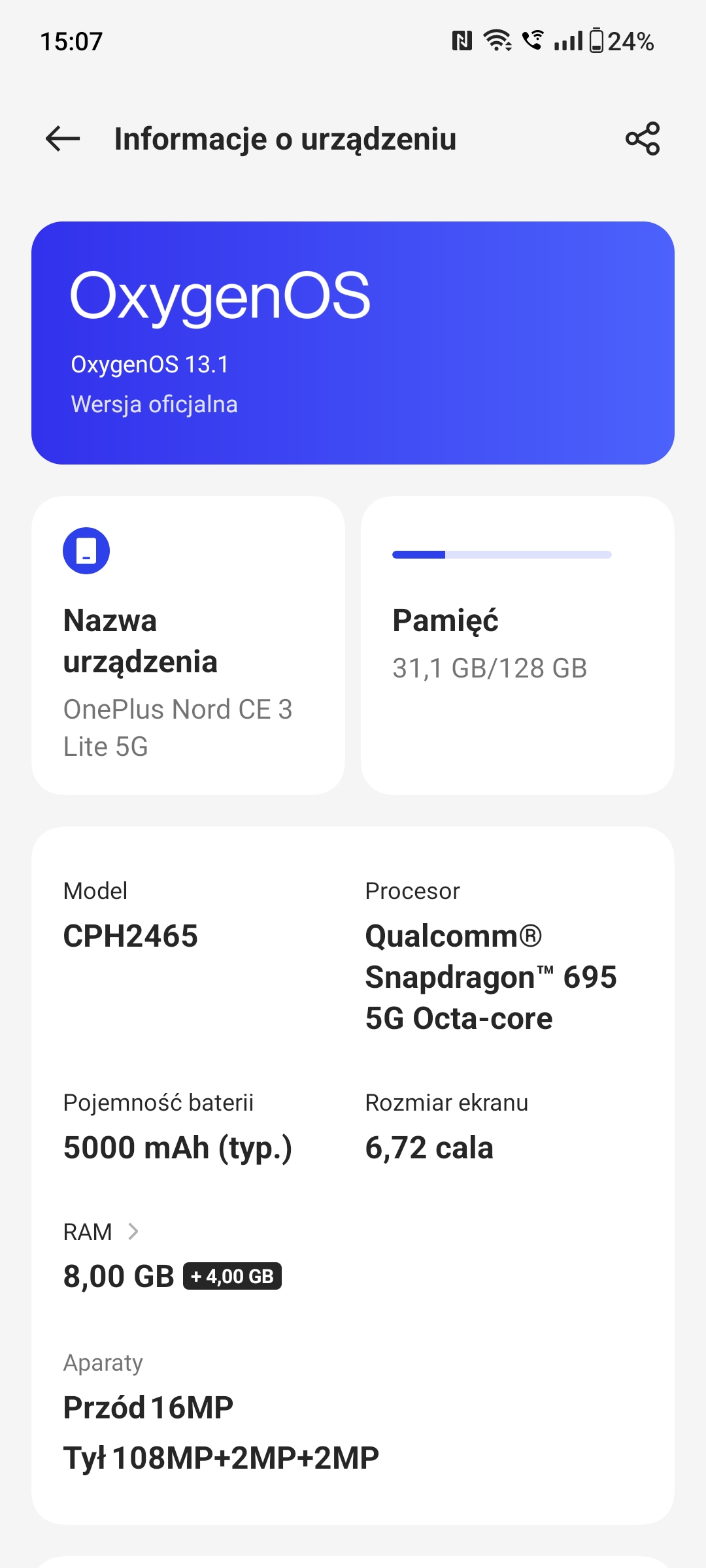The height and width of the screenshot is (1568, 706).
Task: Share the device information
Action: [x=643, y=139]
